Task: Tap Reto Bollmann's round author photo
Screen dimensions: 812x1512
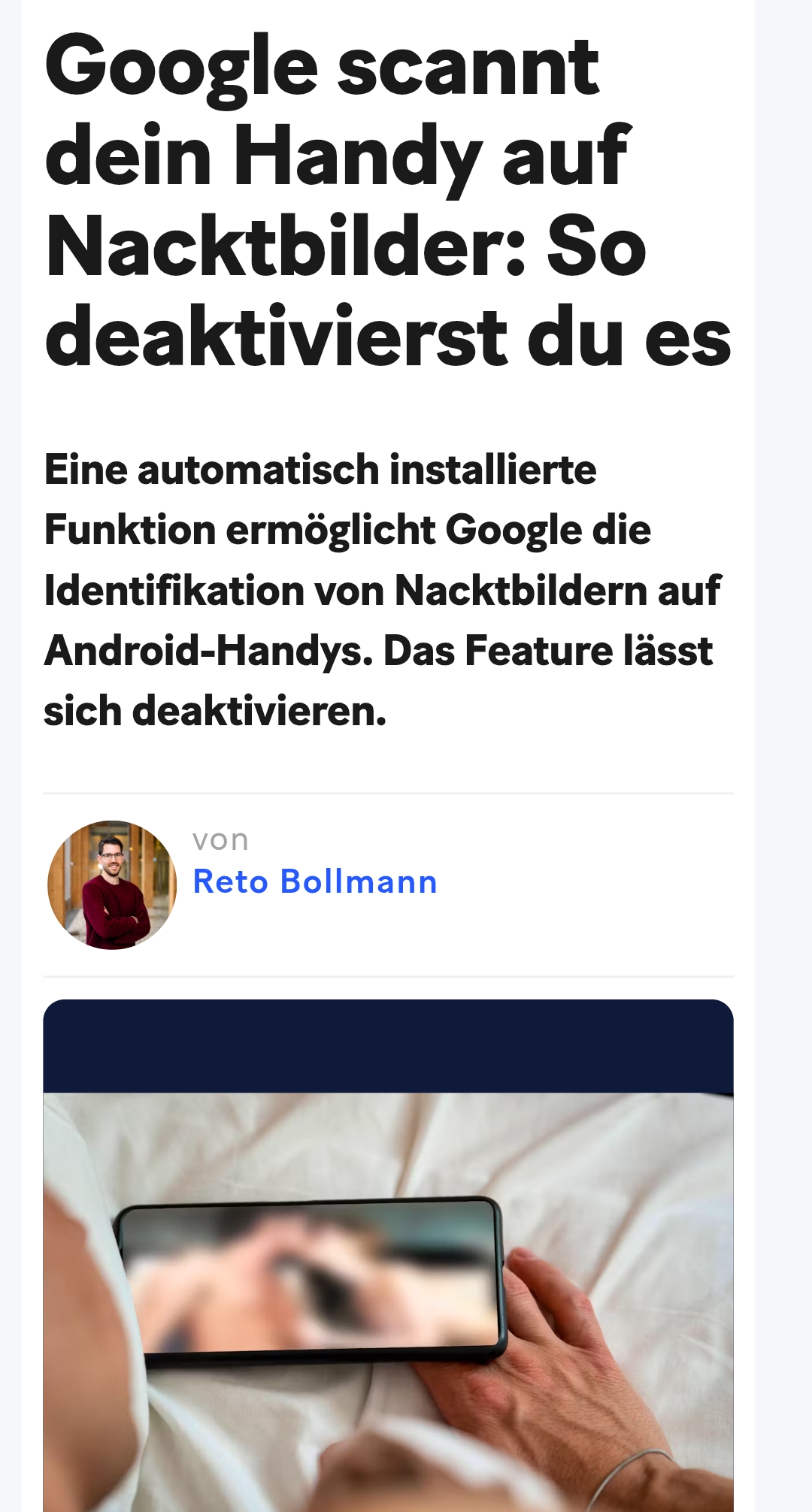Action: tap(112, 885)
